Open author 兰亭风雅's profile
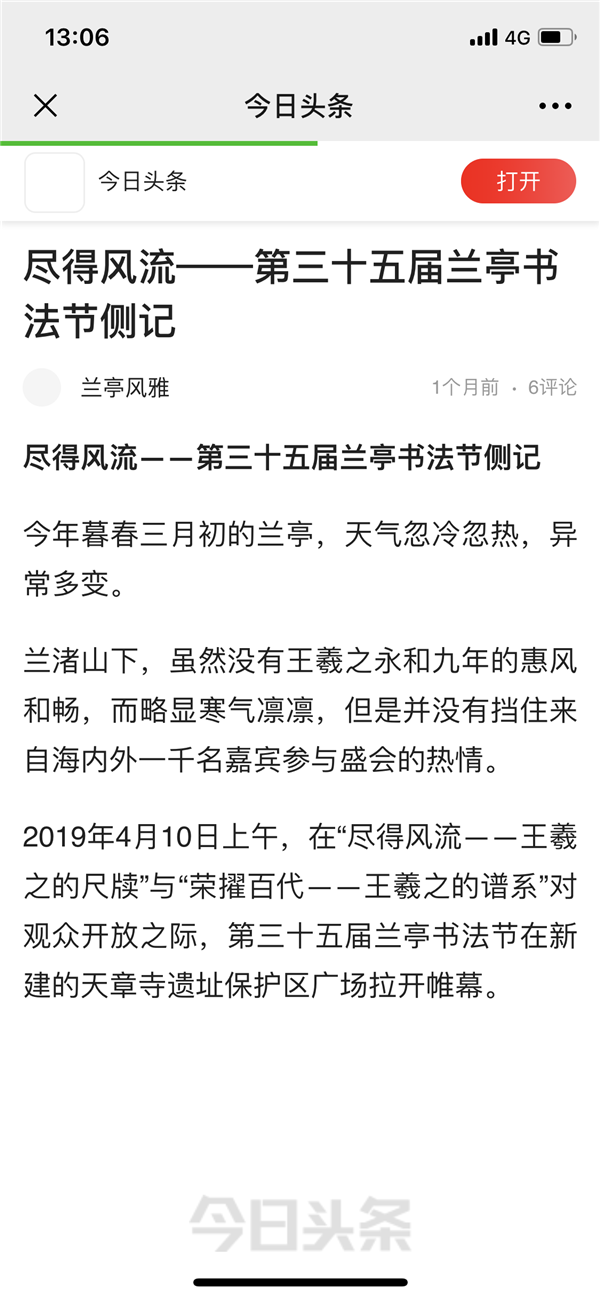Screen dimensions: 600x1299 pos(125,388)
